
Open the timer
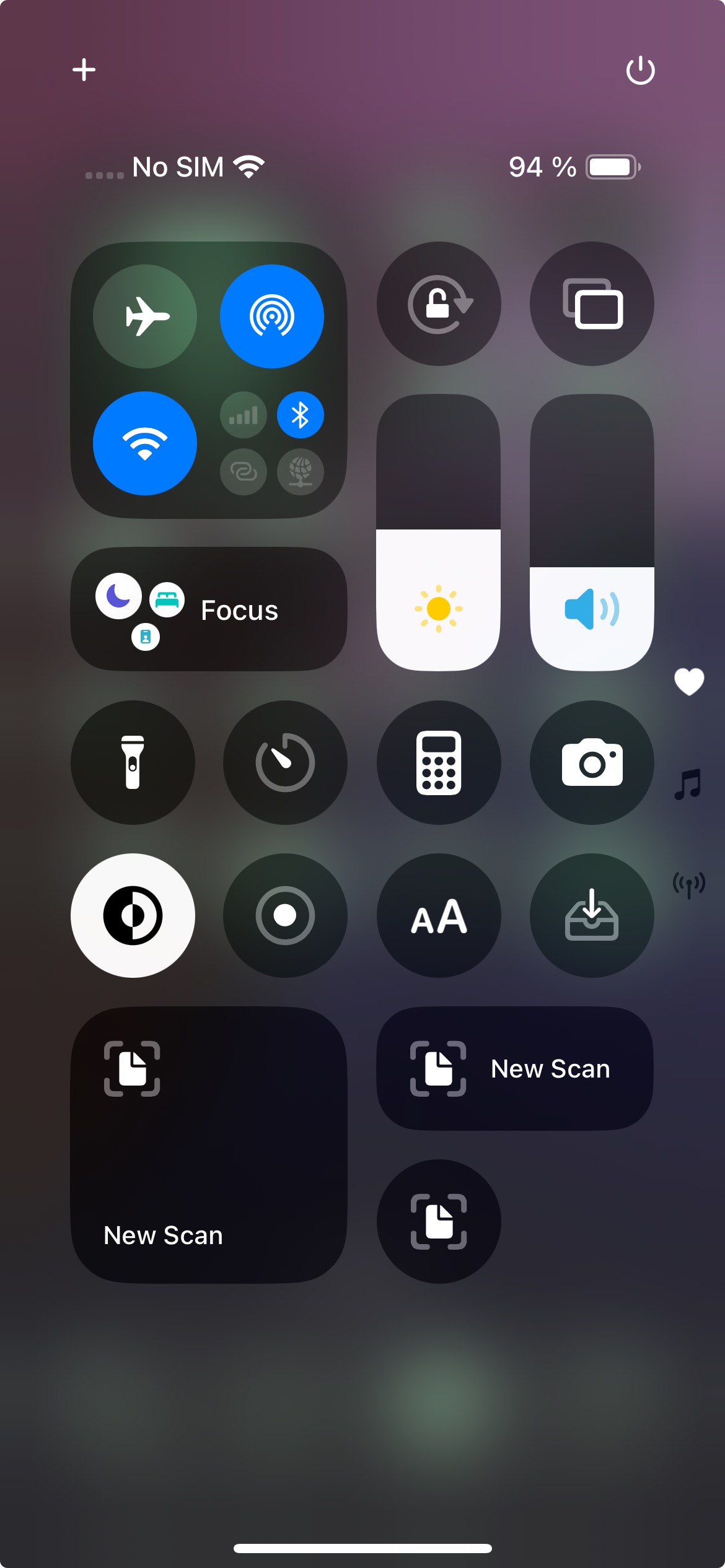pyautogui.click(x=285, y=762)
